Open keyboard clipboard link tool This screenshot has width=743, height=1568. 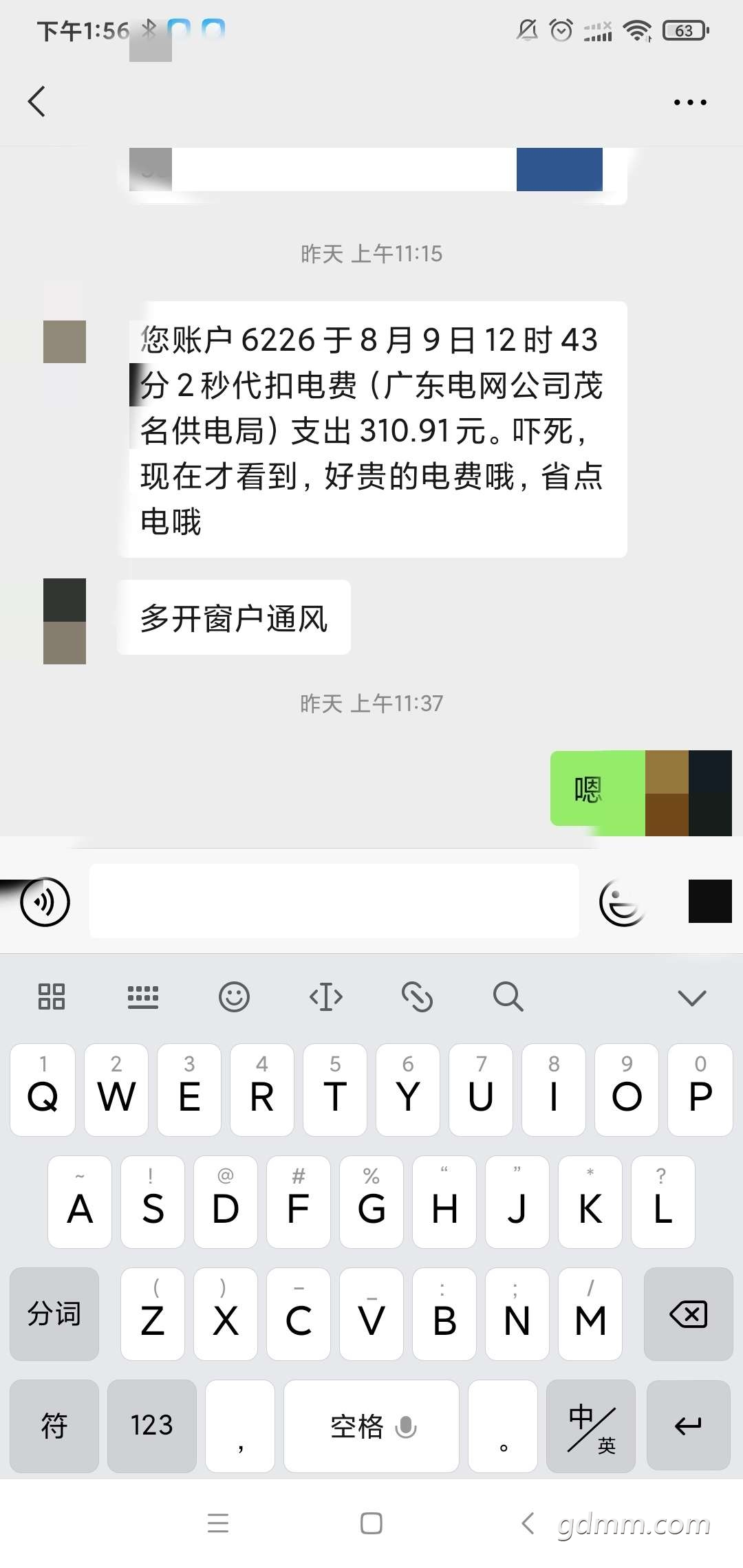click(417, 997)
